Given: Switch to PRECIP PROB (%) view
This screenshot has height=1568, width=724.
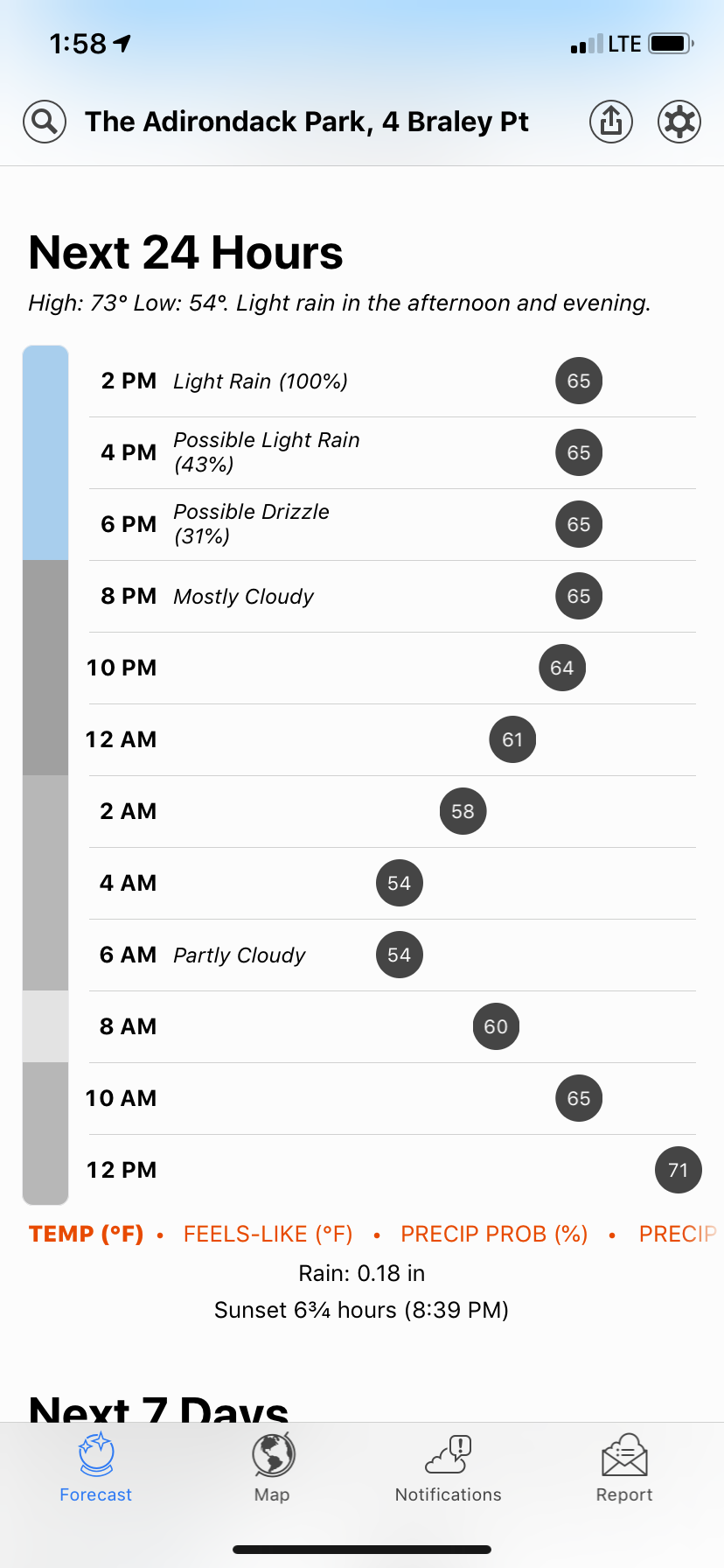Looking at the screenshot, I should coord(494,1234).
